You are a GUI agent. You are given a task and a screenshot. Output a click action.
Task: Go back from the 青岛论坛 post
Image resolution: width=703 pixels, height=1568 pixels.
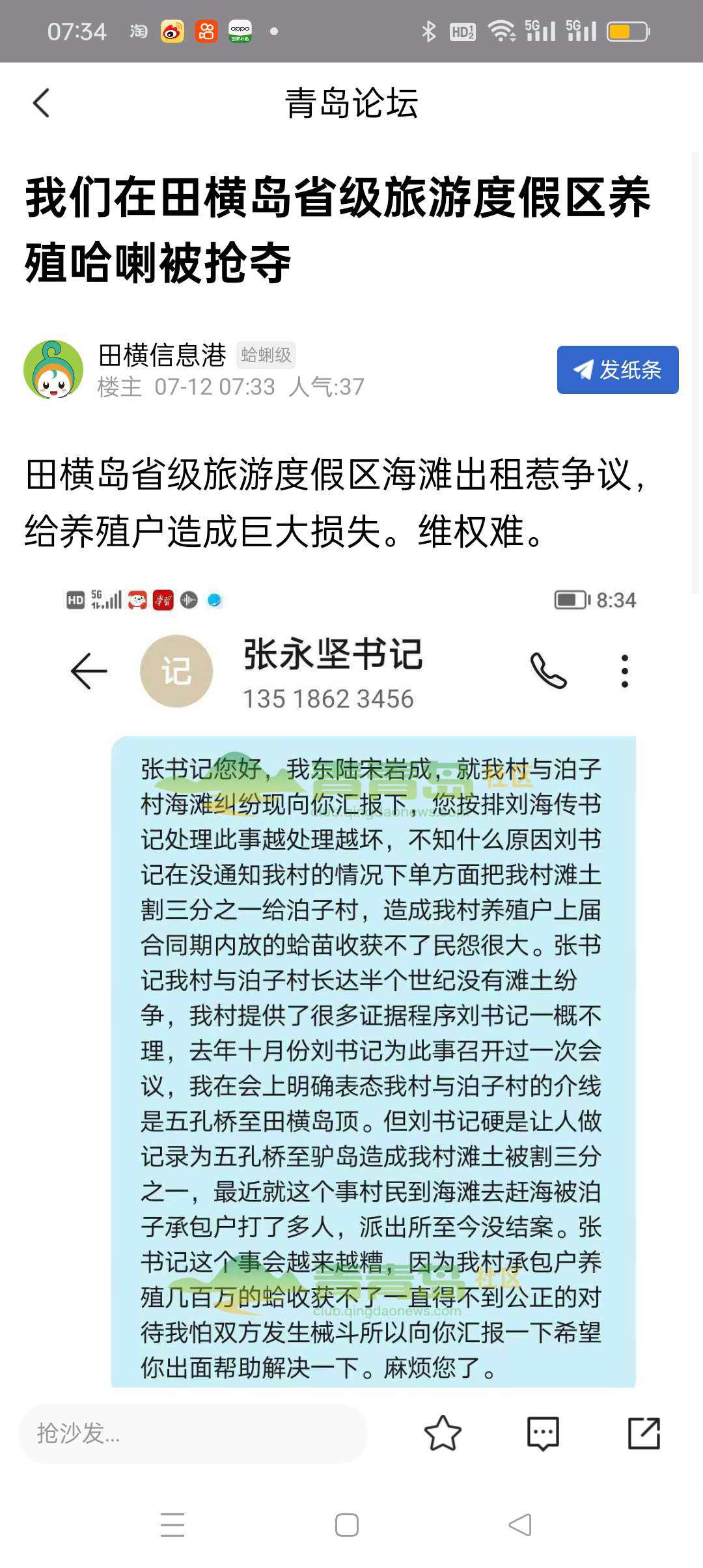(41, 103)
